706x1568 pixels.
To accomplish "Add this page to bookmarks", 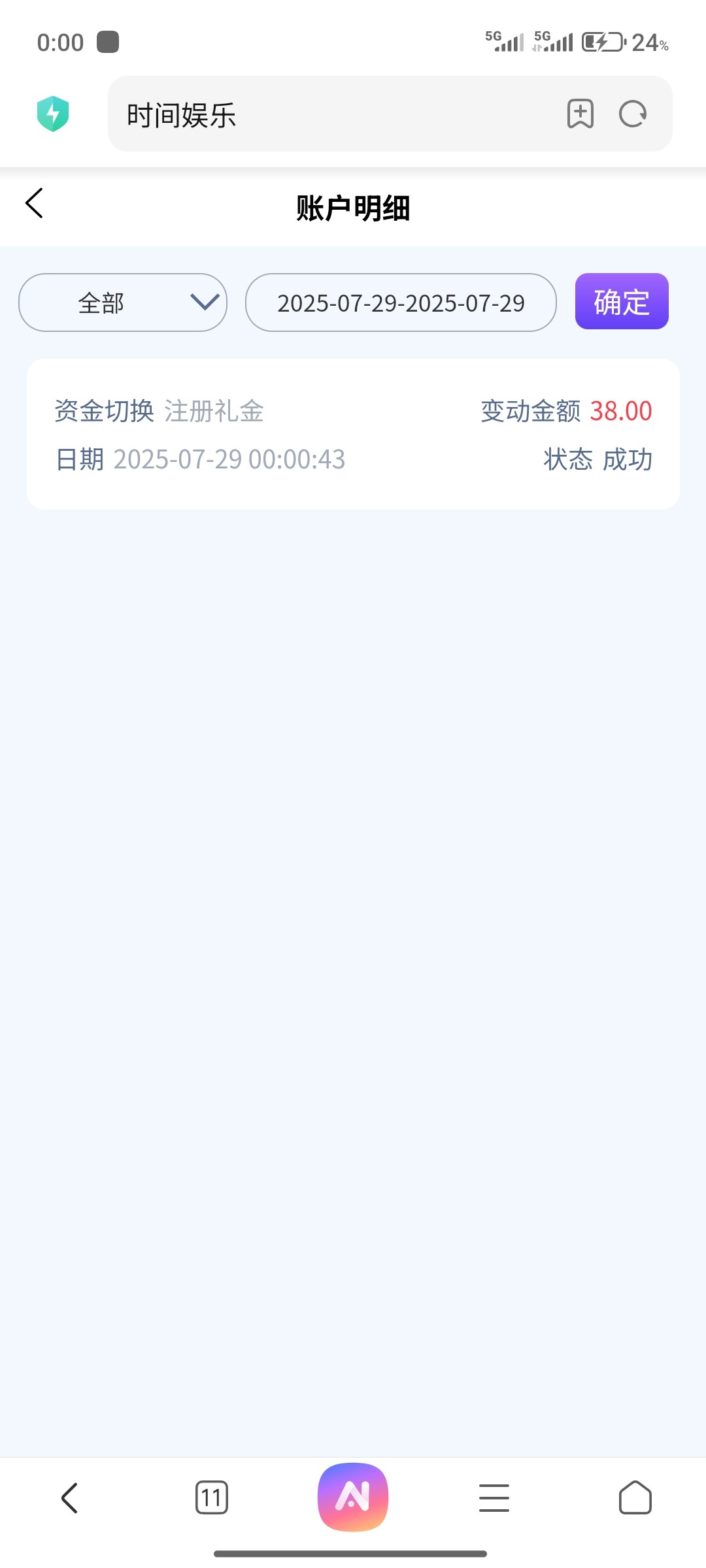I will tap(580, 114).
